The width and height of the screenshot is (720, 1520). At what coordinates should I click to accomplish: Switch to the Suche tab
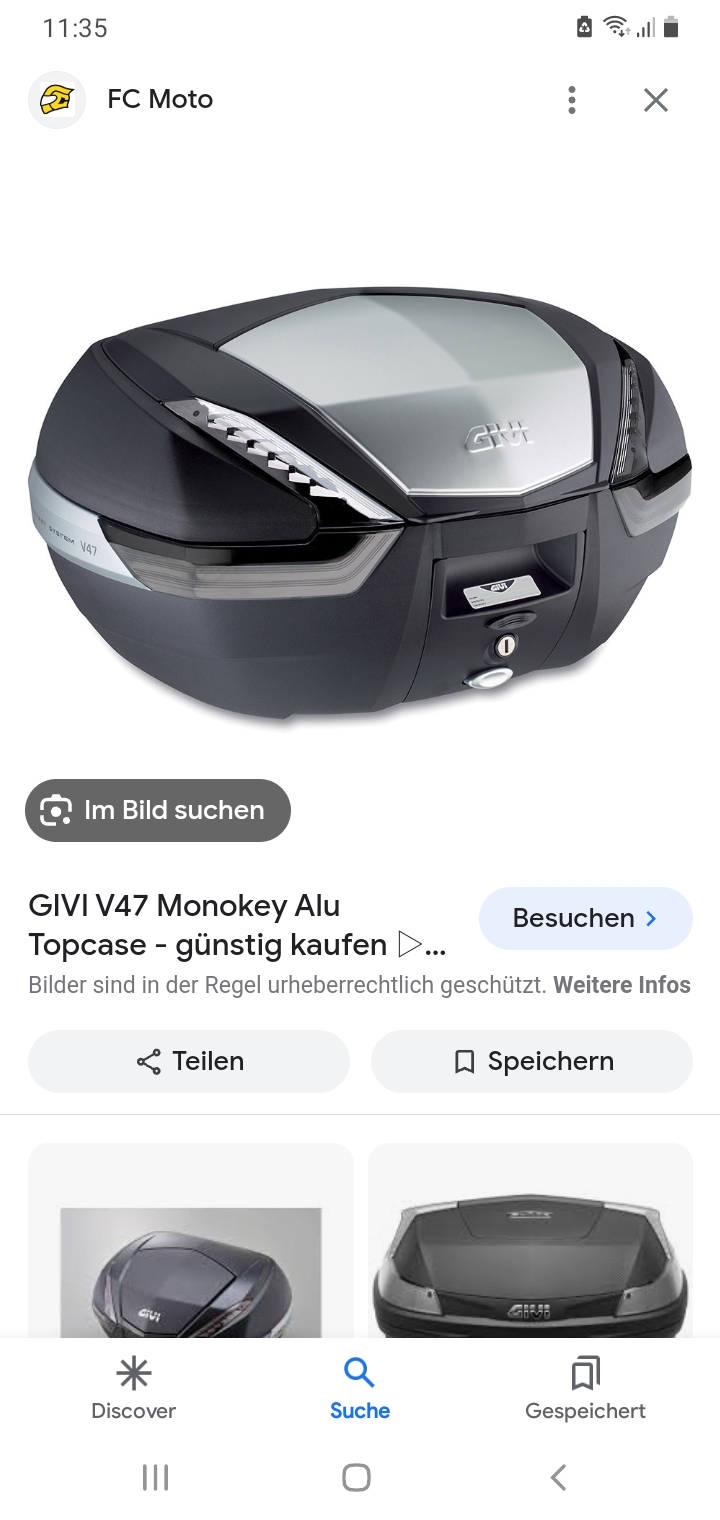tap(359, 1389)
